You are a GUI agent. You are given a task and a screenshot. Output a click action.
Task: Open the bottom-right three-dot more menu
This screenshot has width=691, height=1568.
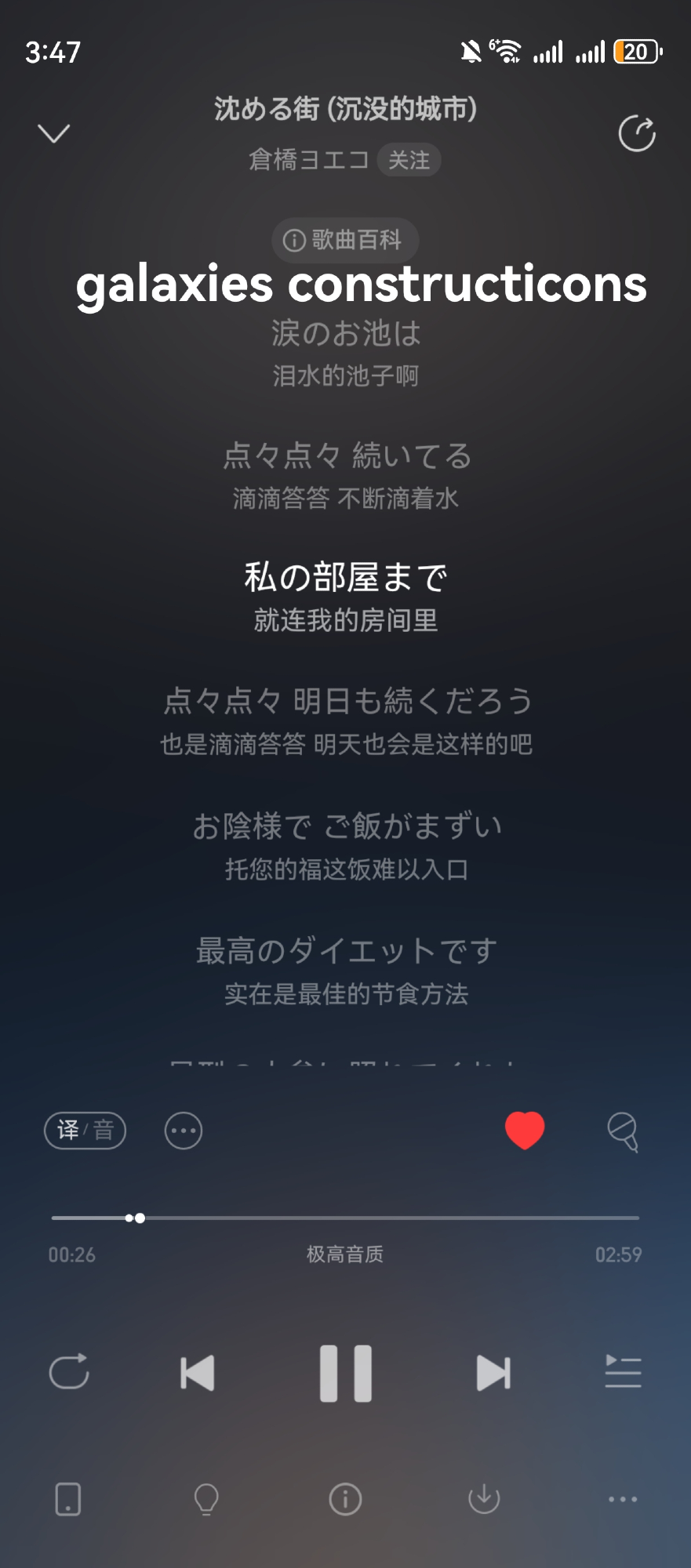click(623, 1499)
